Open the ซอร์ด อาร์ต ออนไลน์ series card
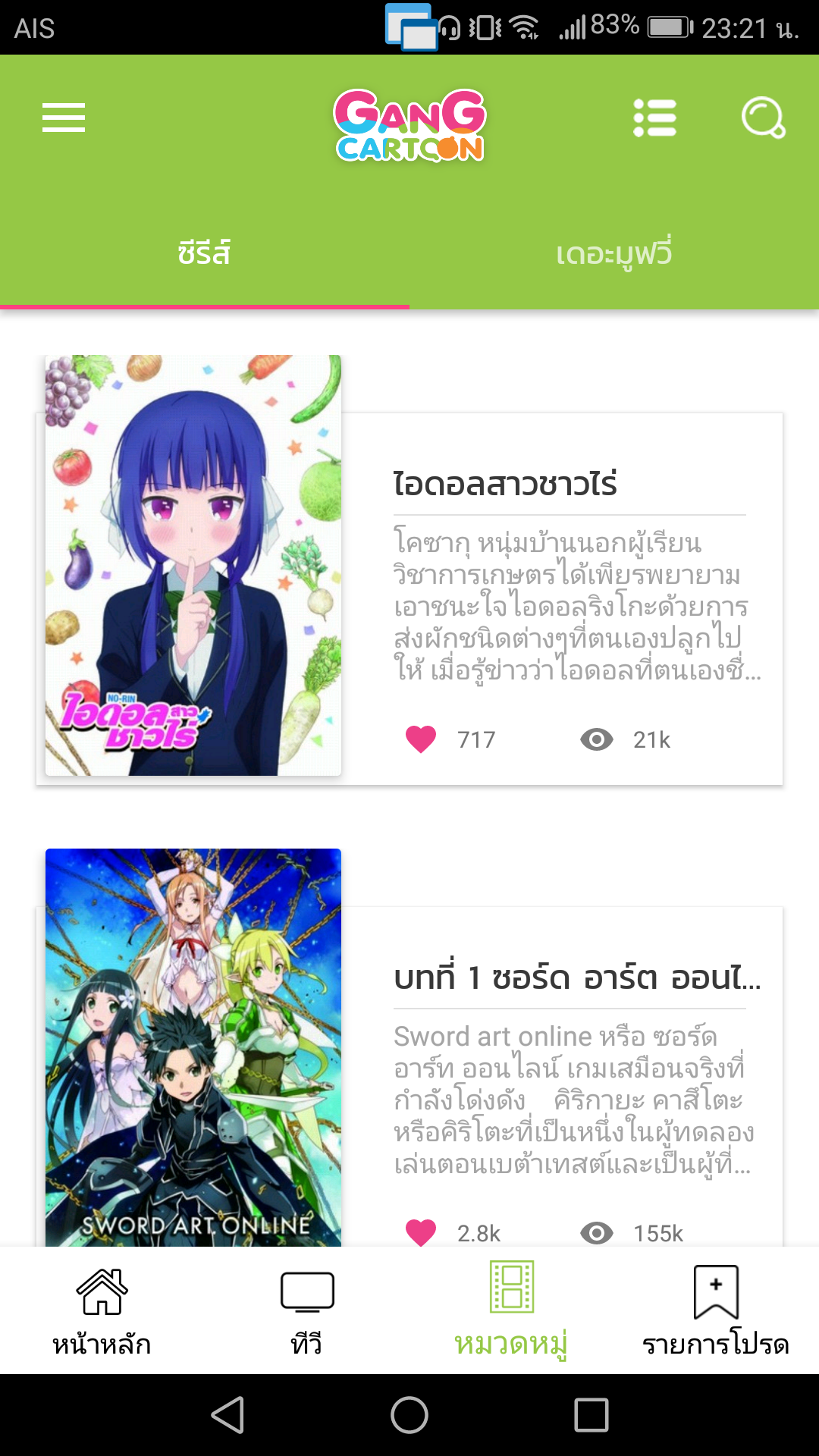Image resolution: width=819 pixels, height=1456 pixels. (576, 977)
